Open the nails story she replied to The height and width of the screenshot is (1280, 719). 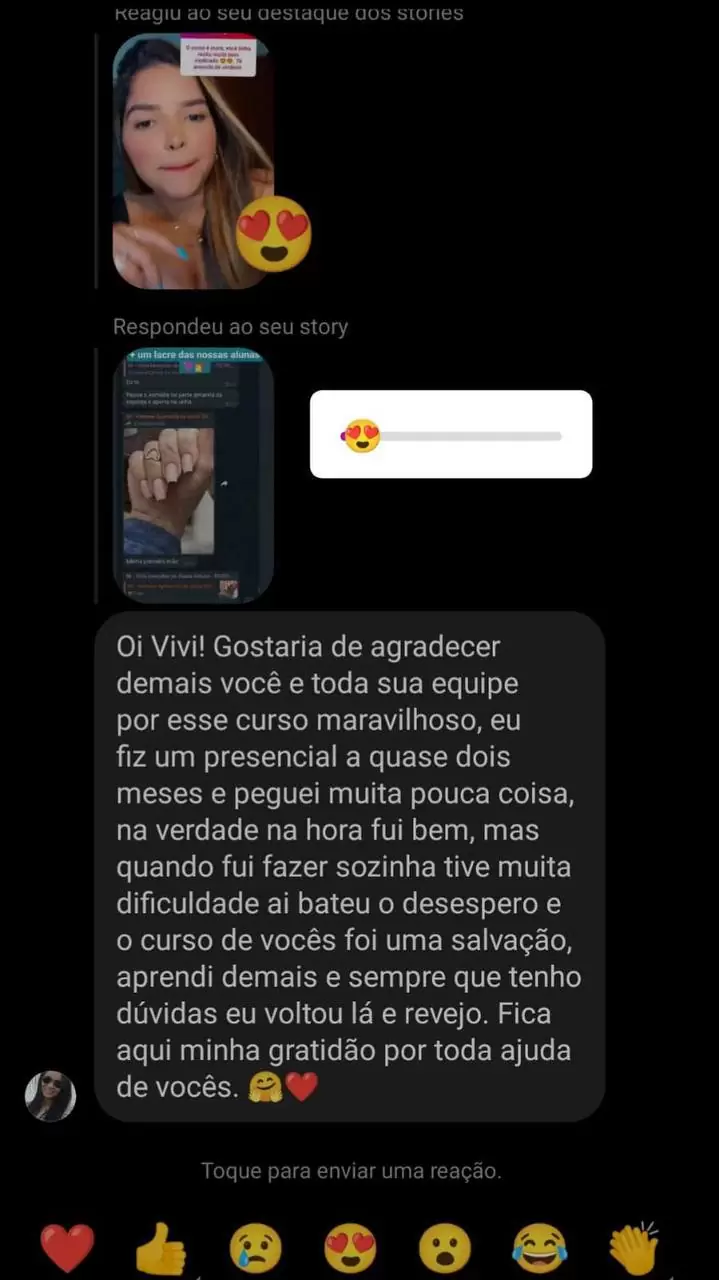193,475
